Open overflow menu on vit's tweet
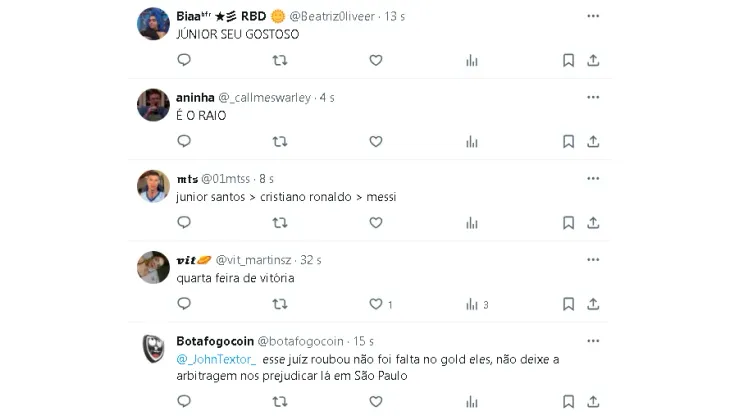Viewport: 740px width, 416px height. tap(593, 260)
